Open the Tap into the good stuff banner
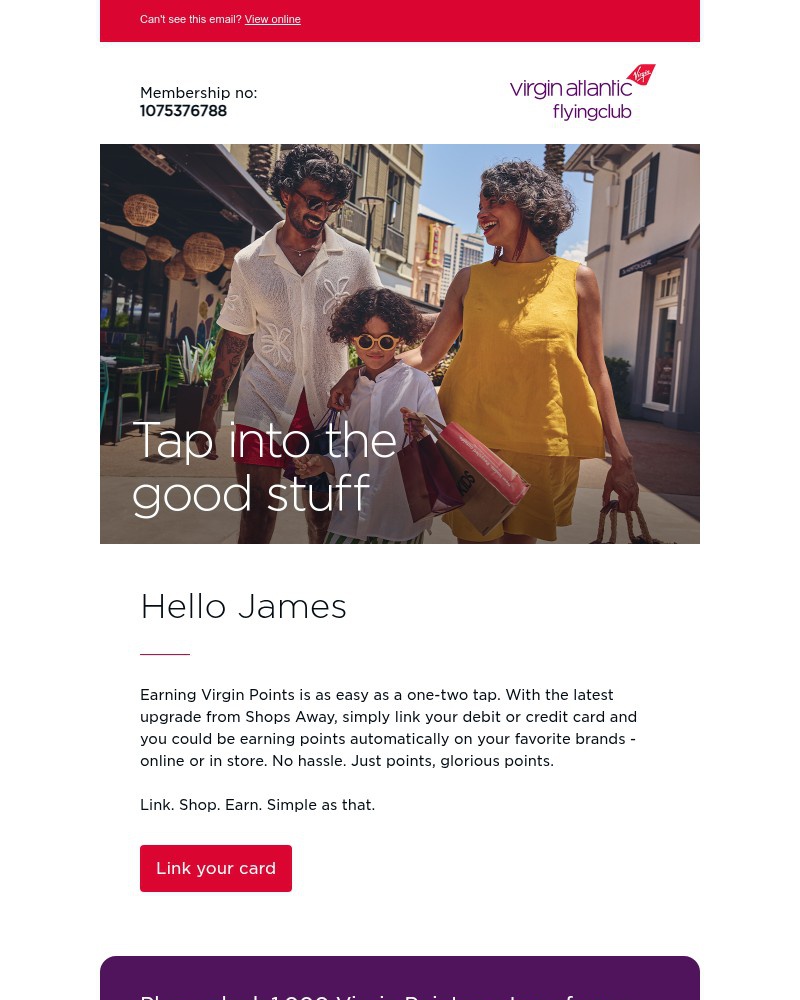This screenshot has height=1000, width=800. [x=400, y=344]
